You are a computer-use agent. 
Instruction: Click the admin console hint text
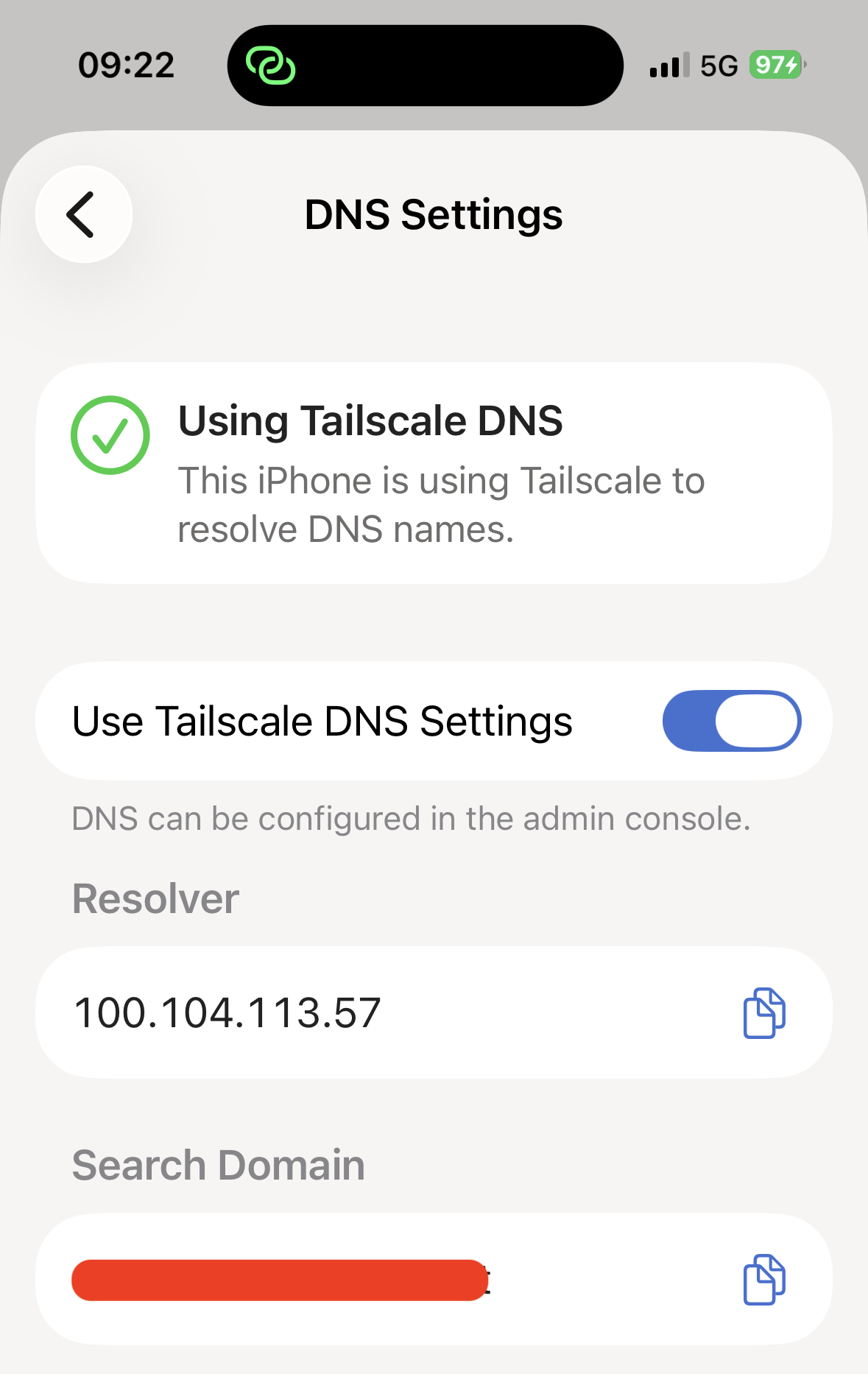[411, 818]
